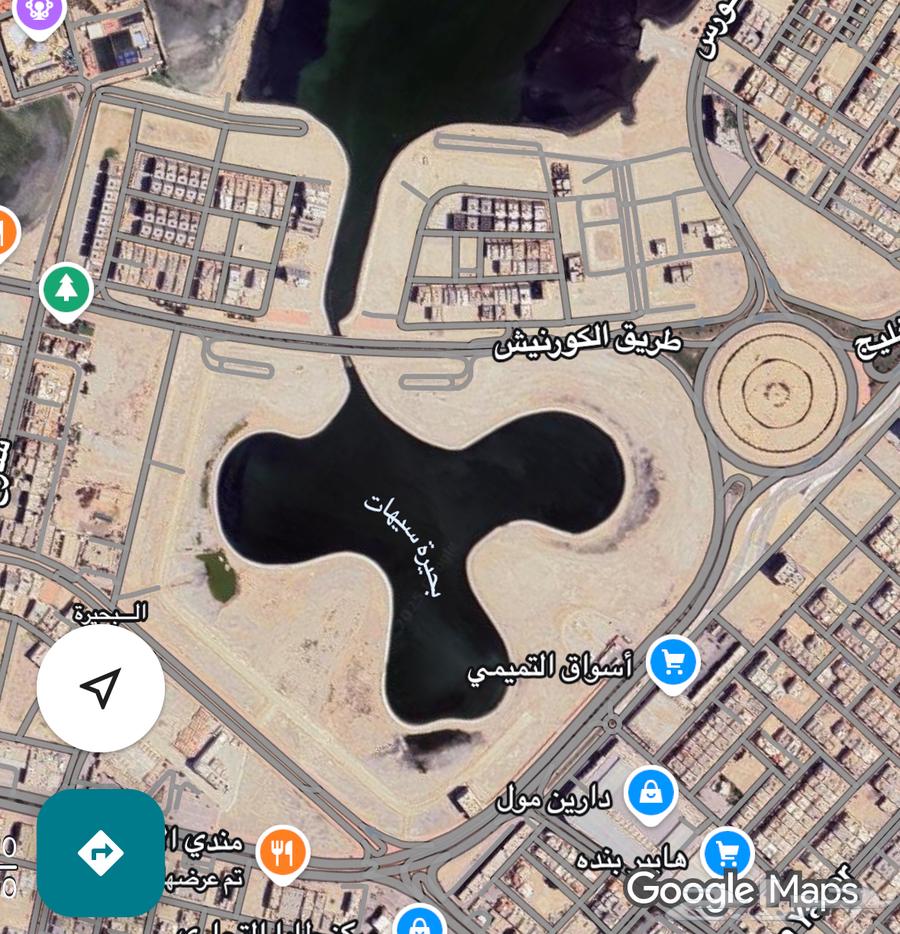This screenshot has height=934, width=900.
Task: Select the green park tree marker
Action: (67, 289)
